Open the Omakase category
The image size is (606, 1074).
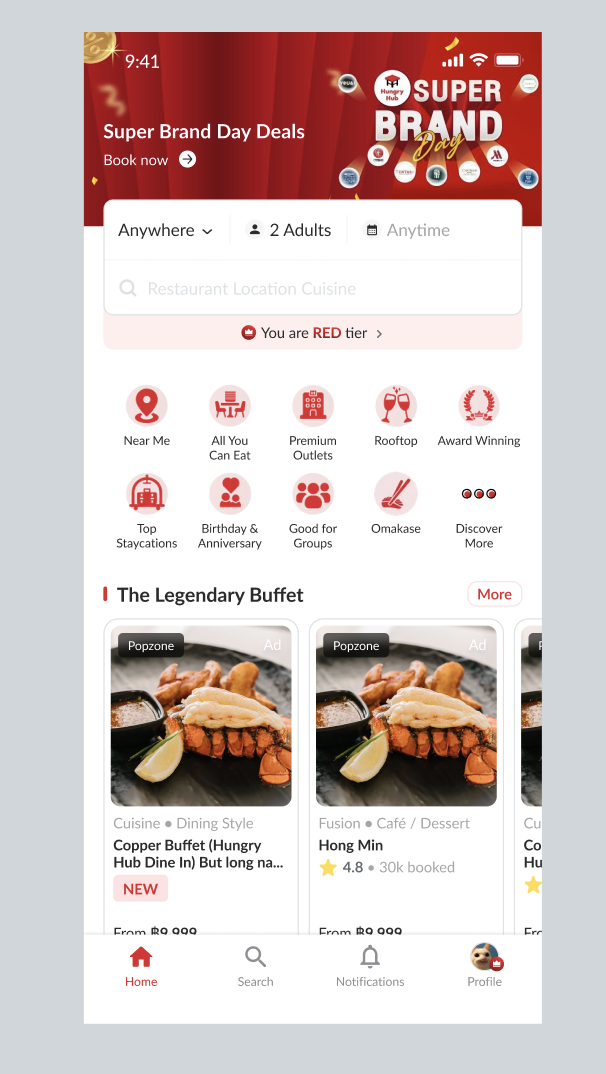click(x=396, y=503)
